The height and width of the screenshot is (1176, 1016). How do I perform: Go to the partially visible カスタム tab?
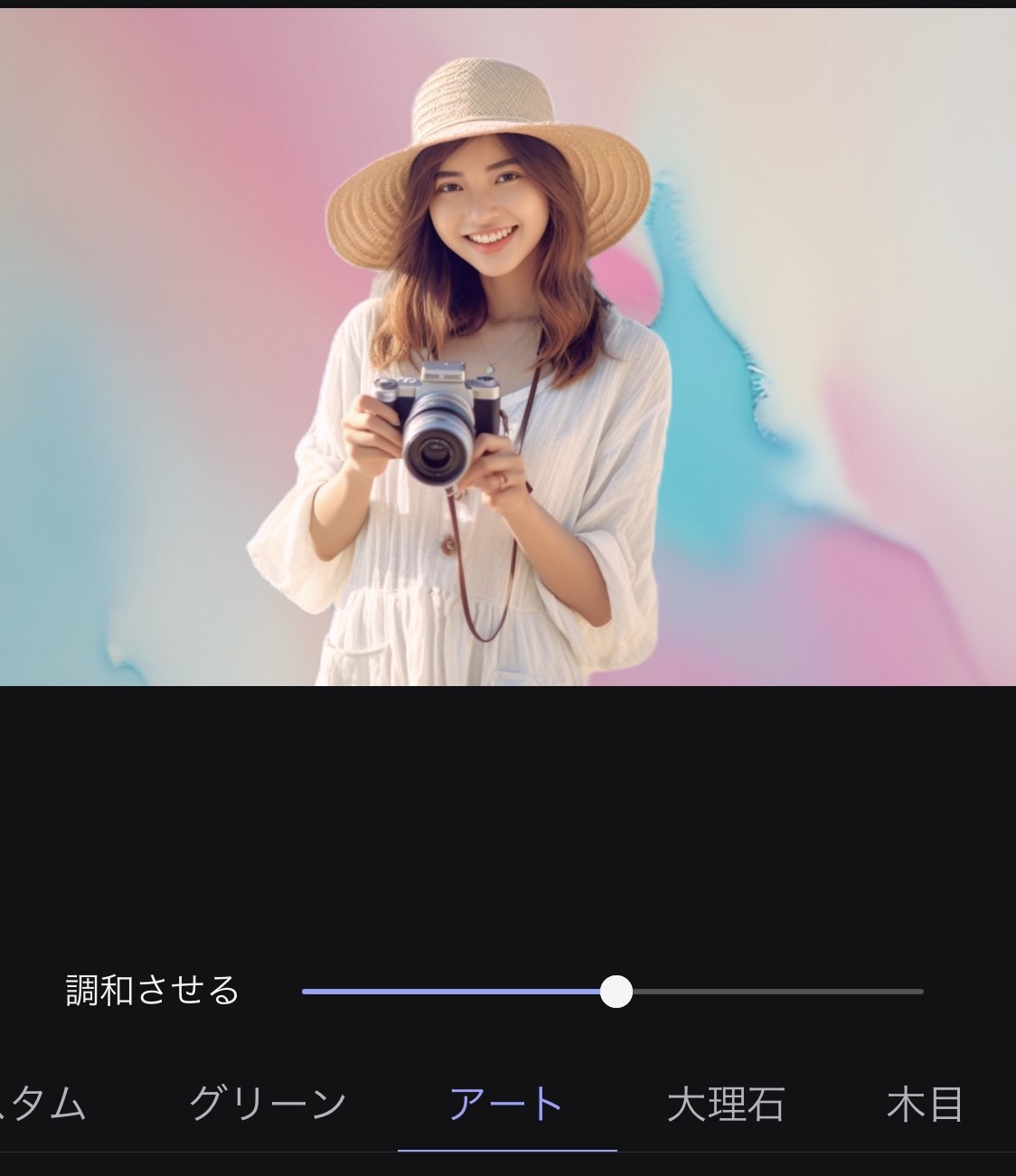(x=43, y=1105)
